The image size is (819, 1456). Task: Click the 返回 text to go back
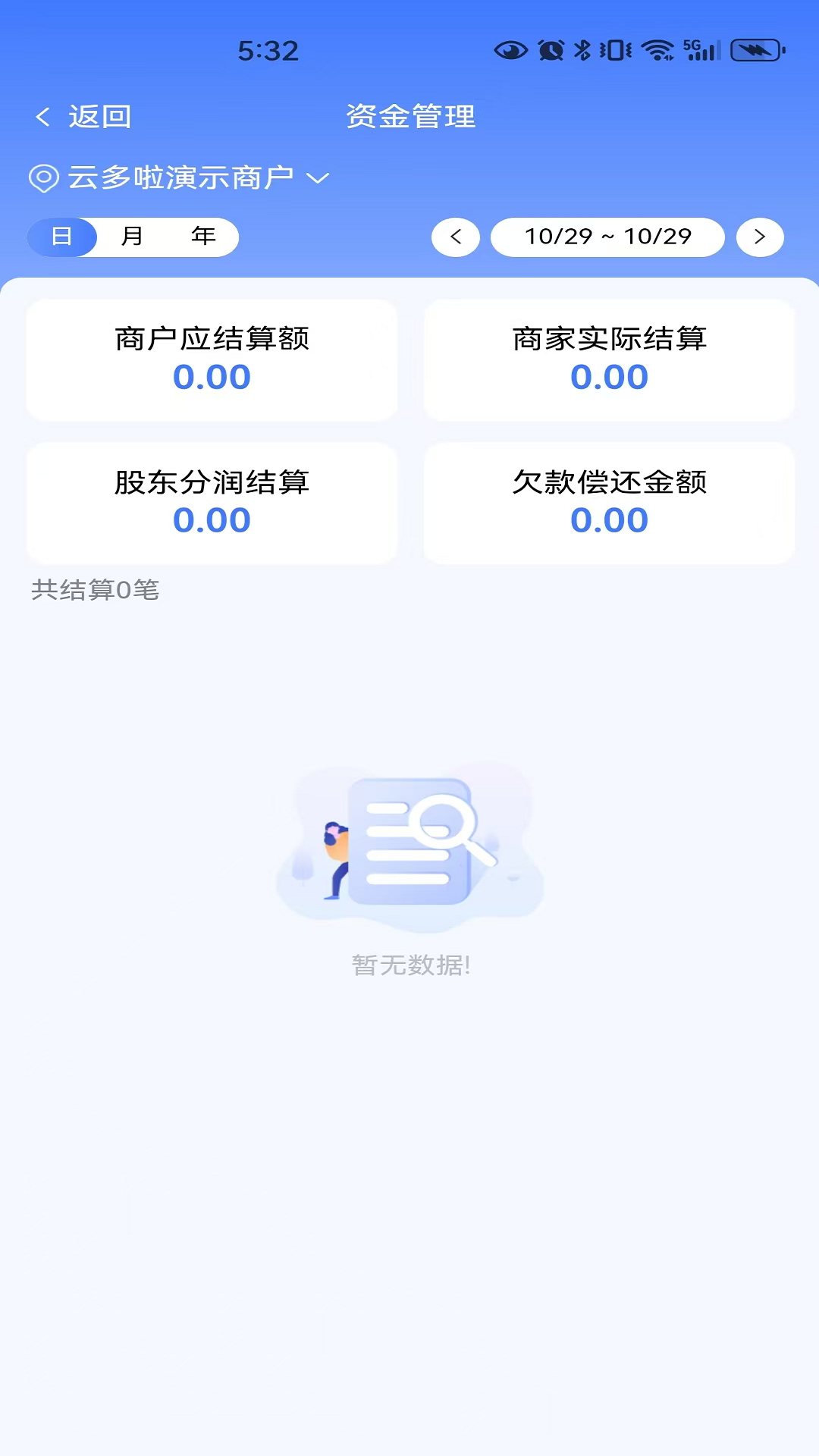click(x=99, y=117)
